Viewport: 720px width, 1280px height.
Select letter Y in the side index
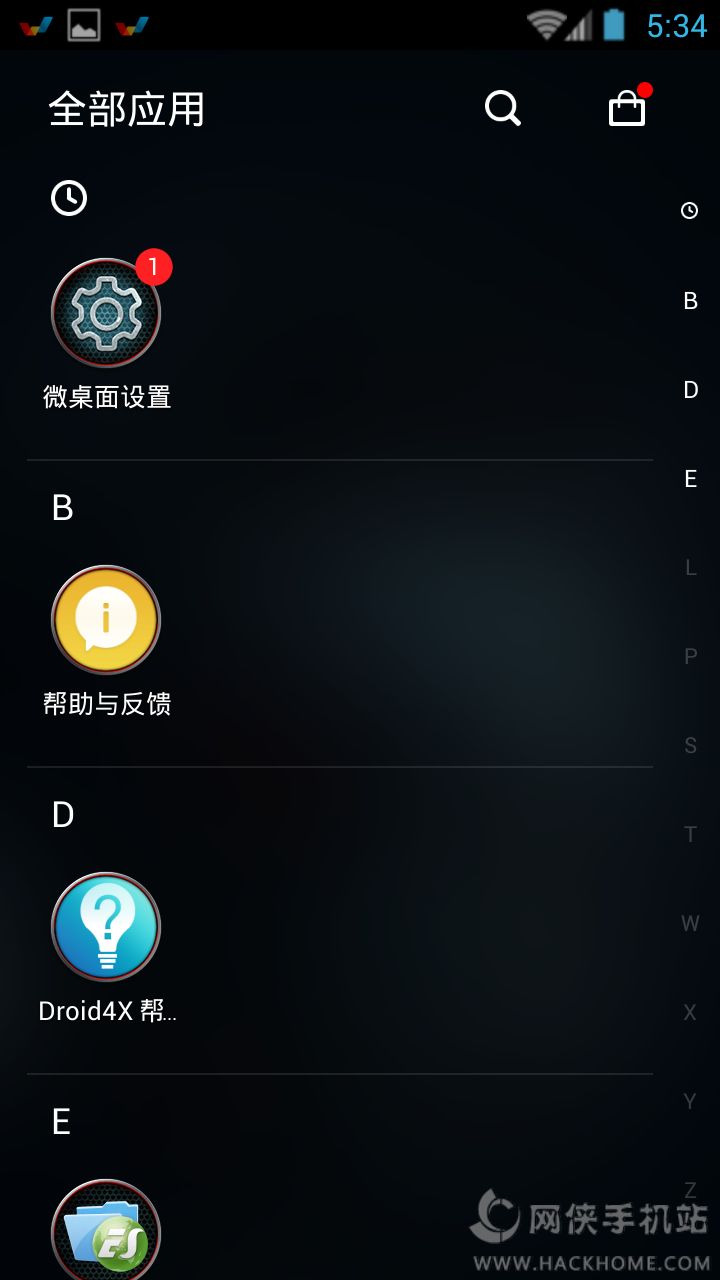[x=690, y=1101]
